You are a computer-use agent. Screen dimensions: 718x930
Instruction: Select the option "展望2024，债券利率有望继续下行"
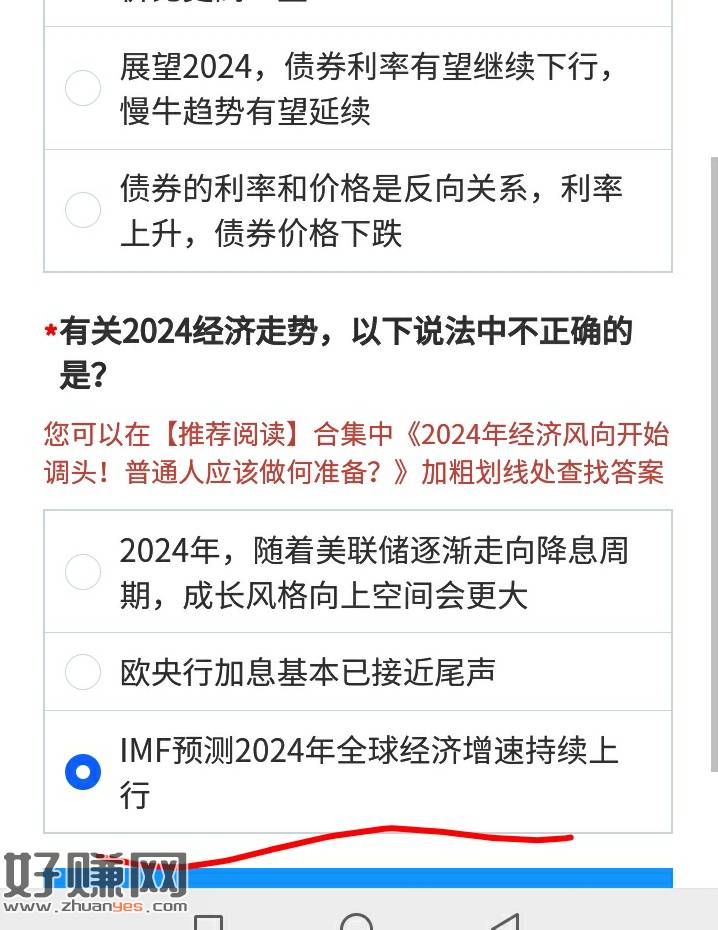pyautogui.click(x=83, y=88)
